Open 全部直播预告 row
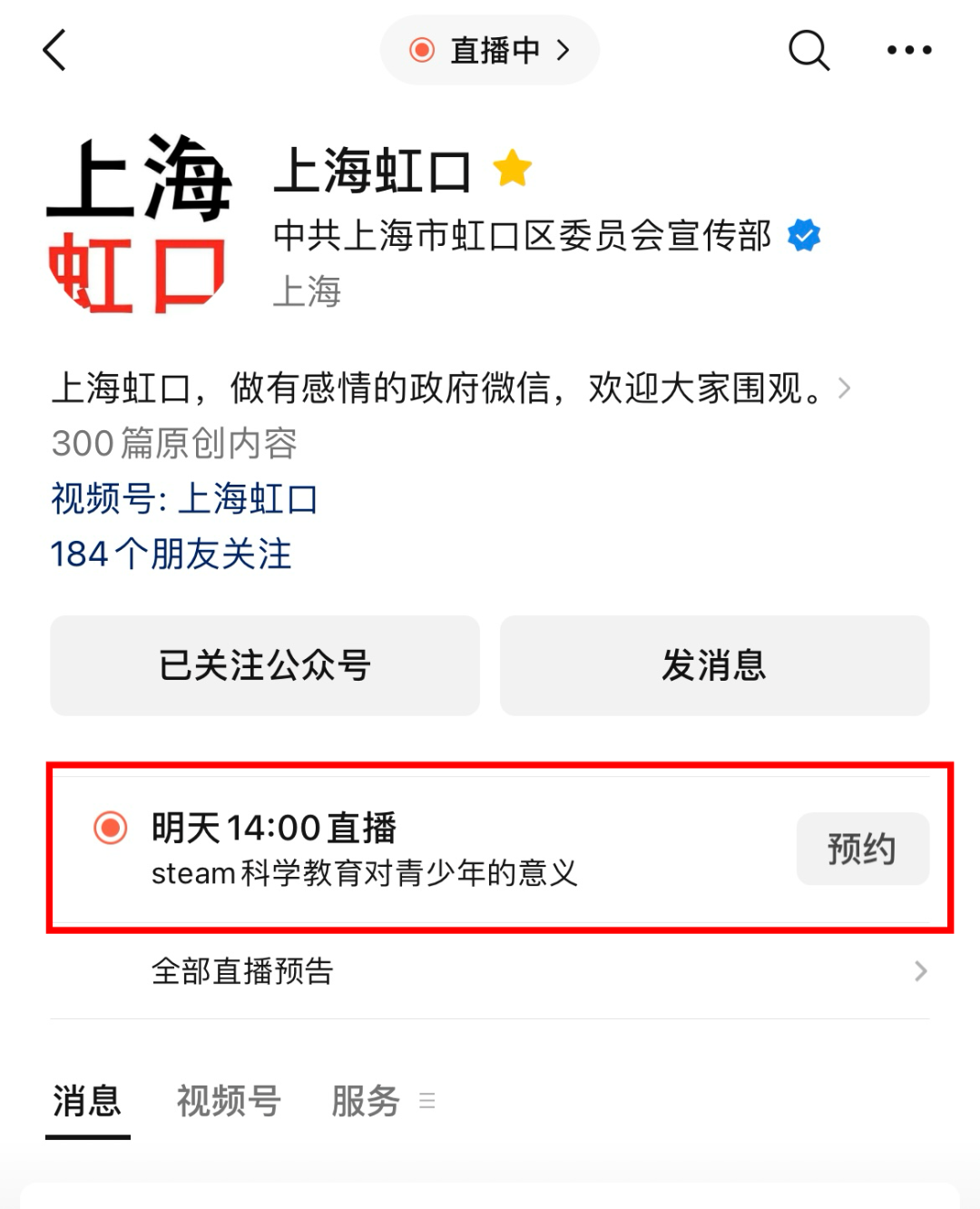980x1209 pixels. coord(490,971)
